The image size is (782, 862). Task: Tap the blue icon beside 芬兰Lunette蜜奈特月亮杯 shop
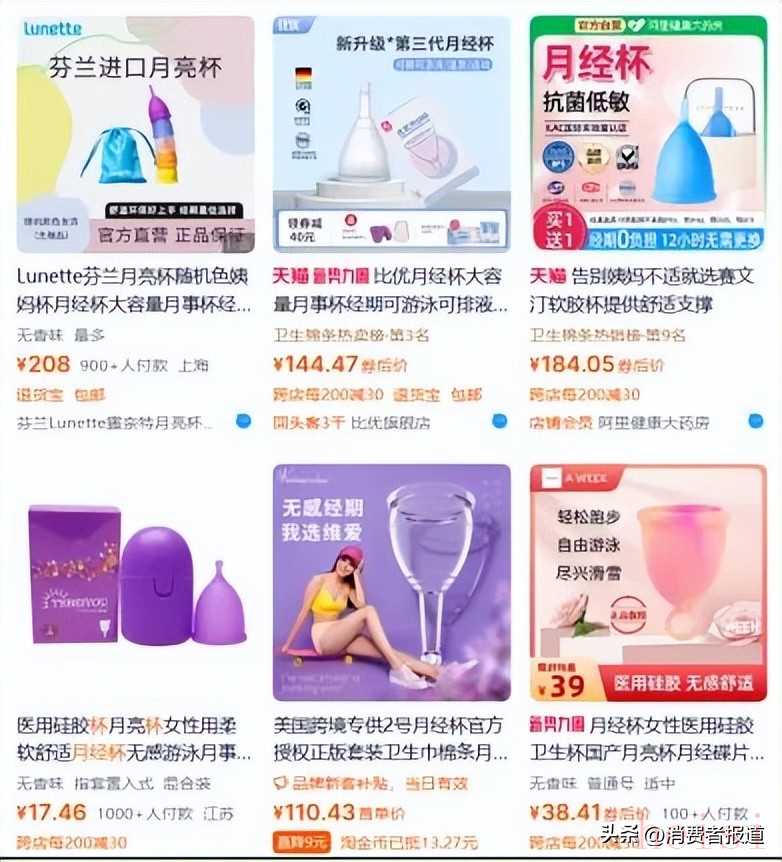243,422
